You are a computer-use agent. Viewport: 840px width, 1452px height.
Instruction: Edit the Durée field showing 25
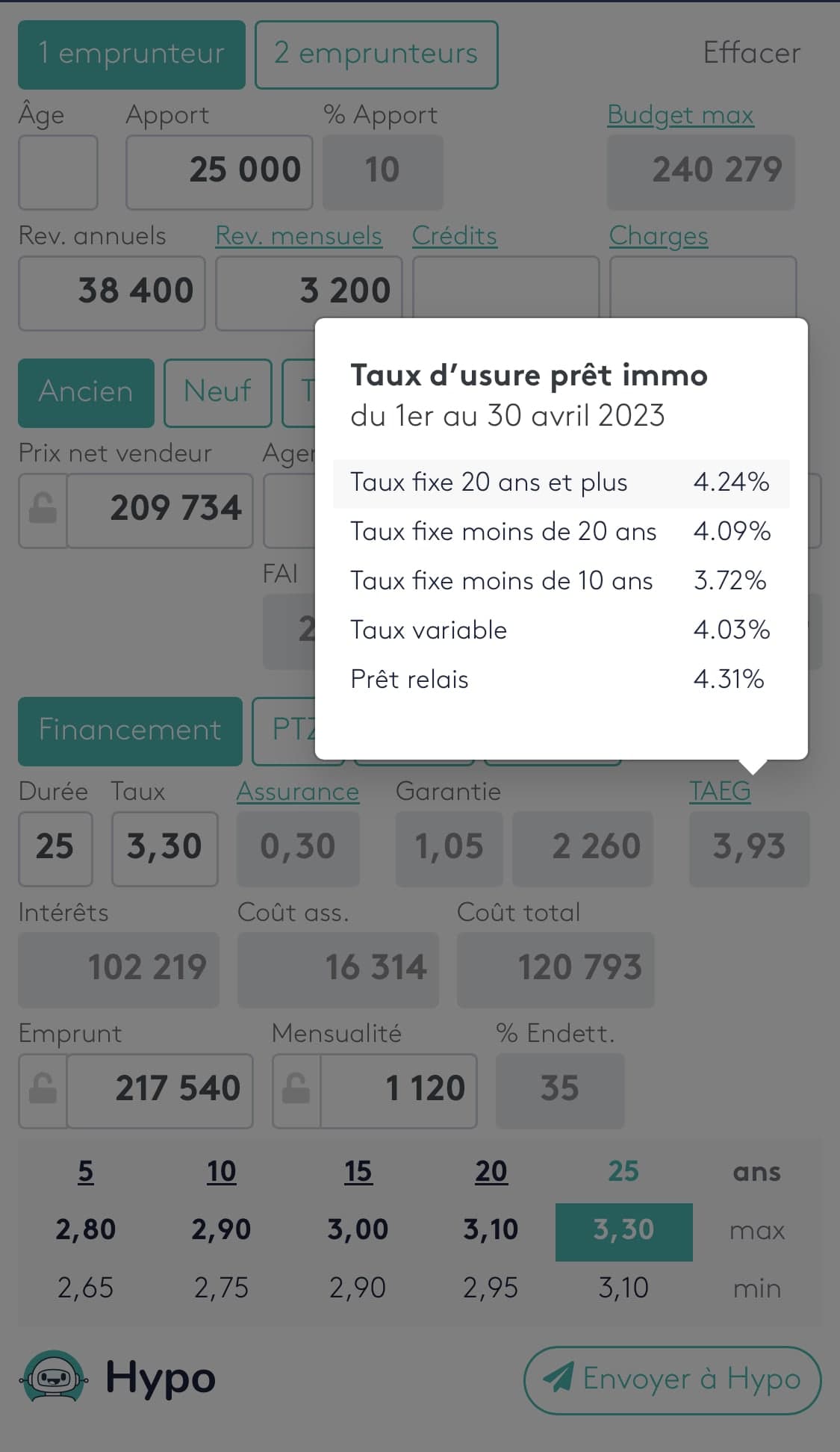(55, 848)
